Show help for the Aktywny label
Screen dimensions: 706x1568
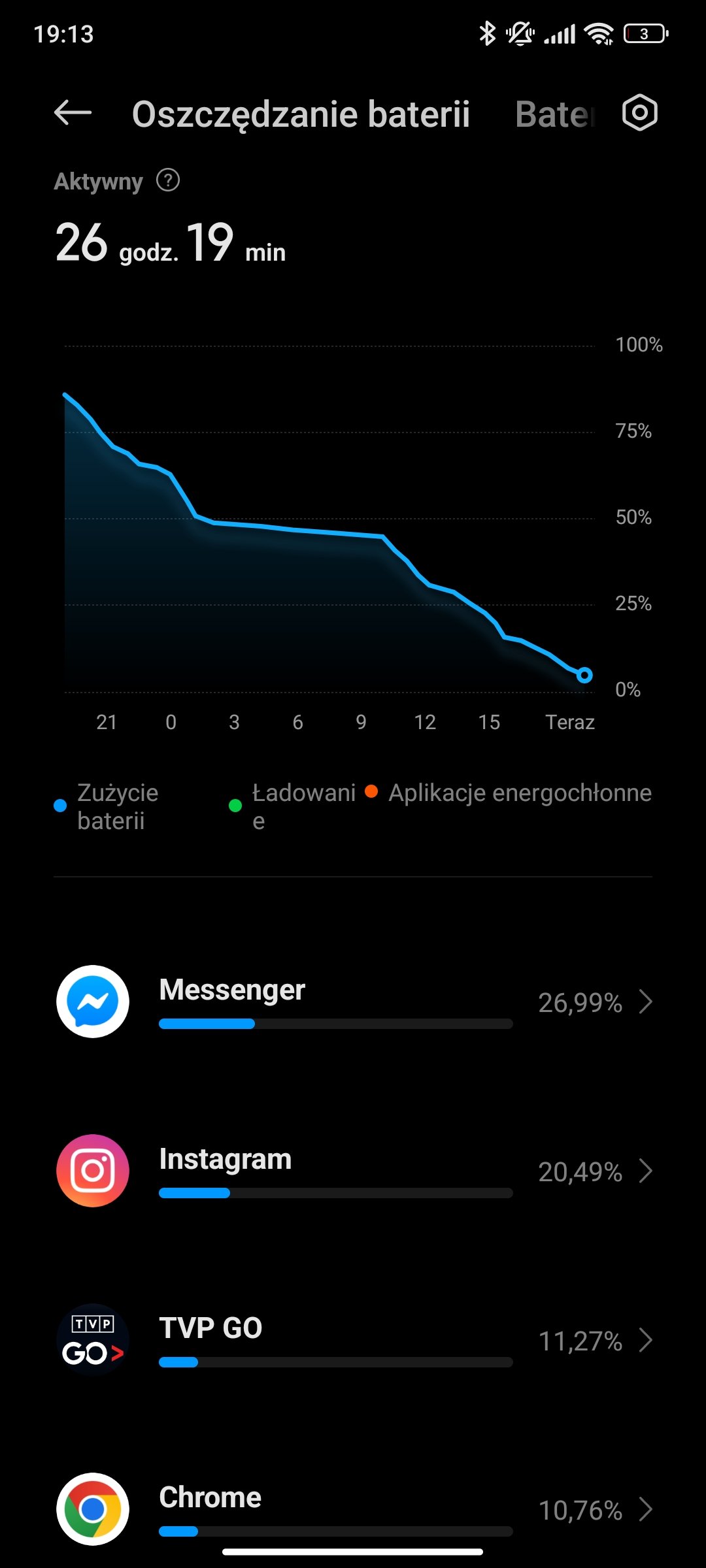pos(168,180)
